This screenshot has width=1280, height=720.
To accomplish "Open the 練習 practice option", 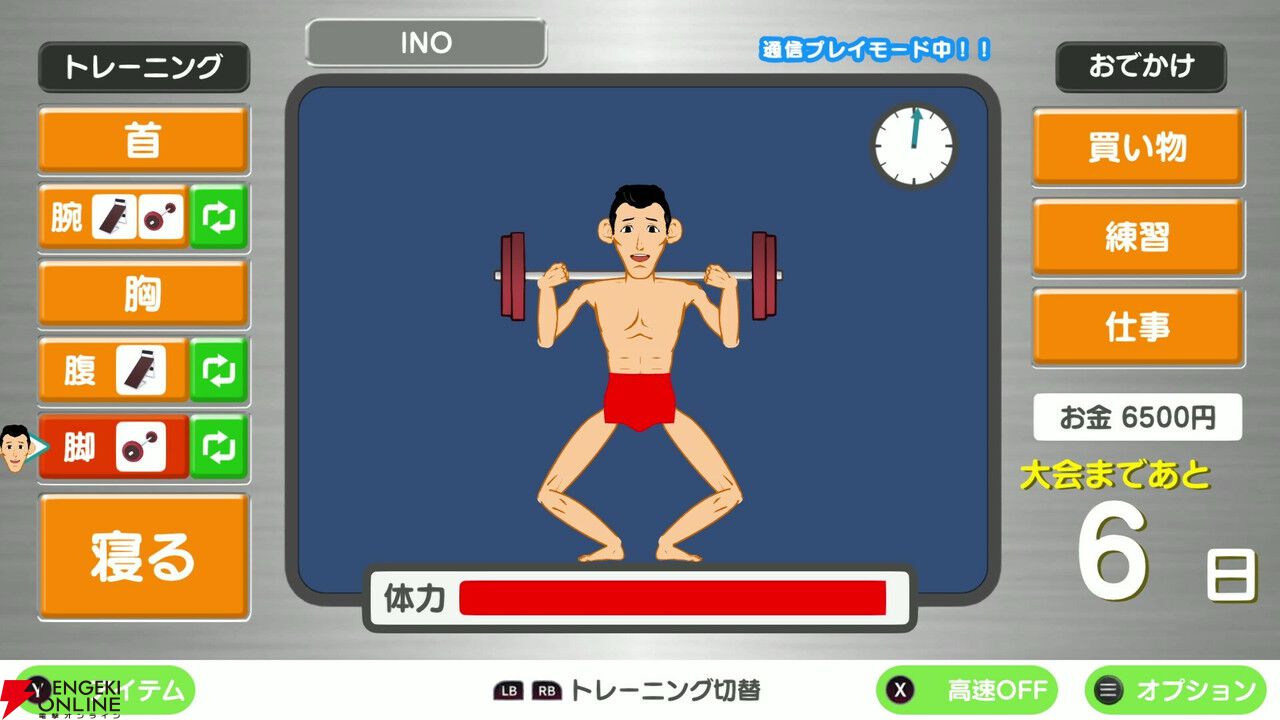I will tap(1138, 237).
